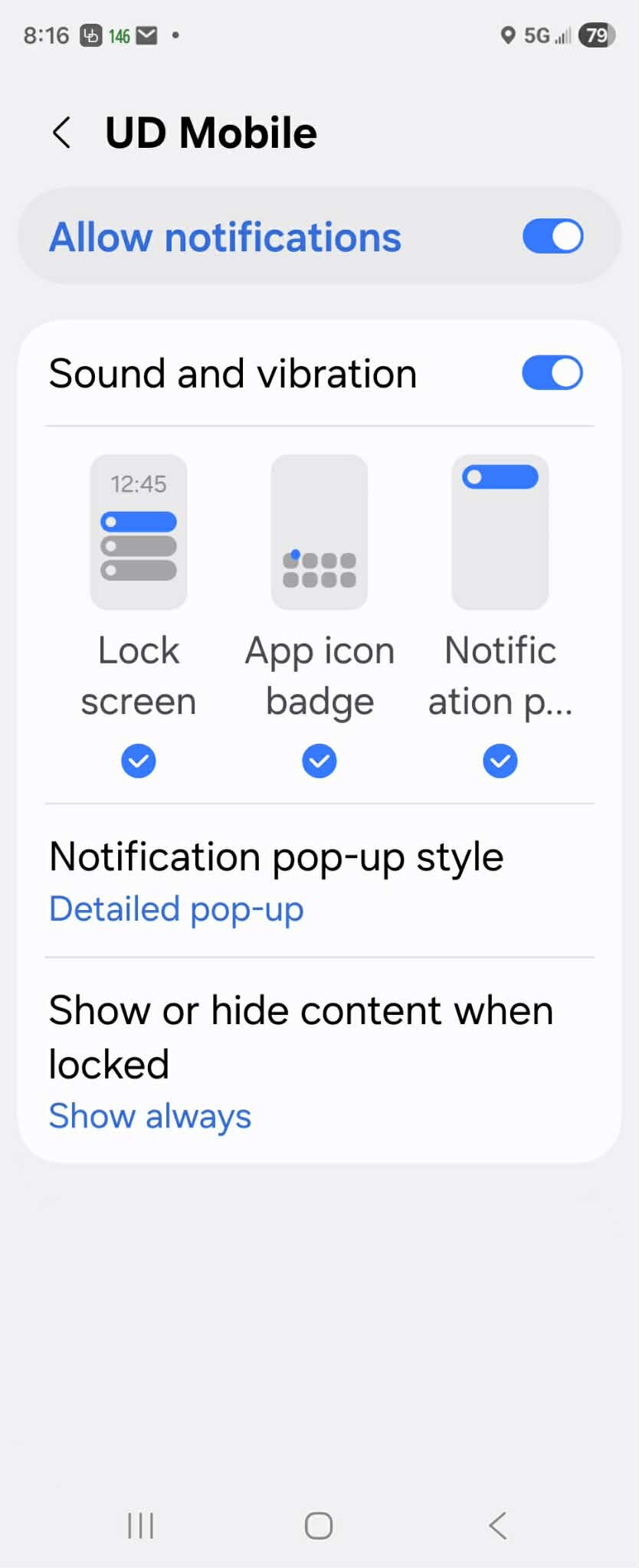
Task: Uncheck Notification pop-up option
Action: point(500,761)
